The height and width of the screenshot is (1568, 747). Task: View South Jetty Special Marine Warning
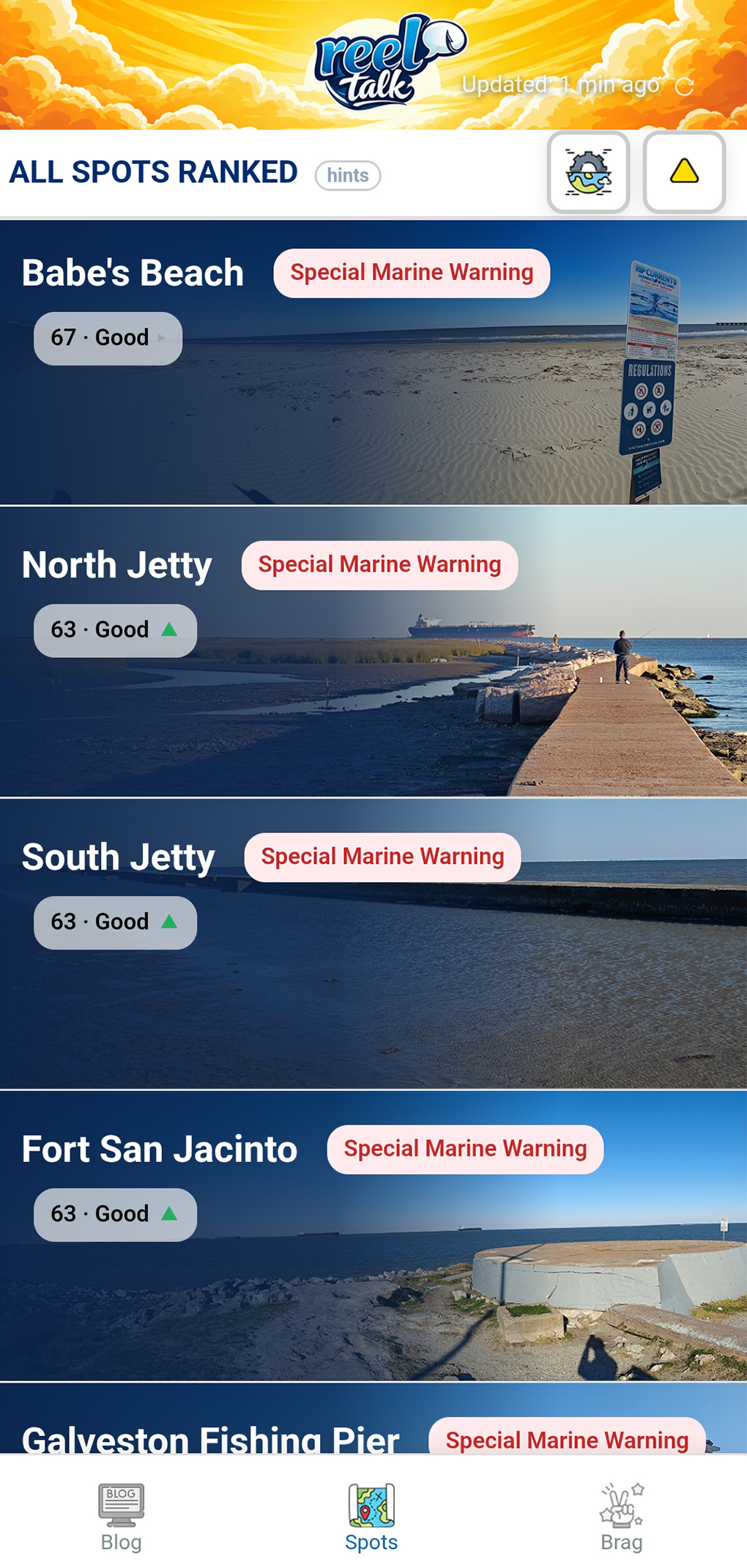pyautogui.click(x=382, y=857)
